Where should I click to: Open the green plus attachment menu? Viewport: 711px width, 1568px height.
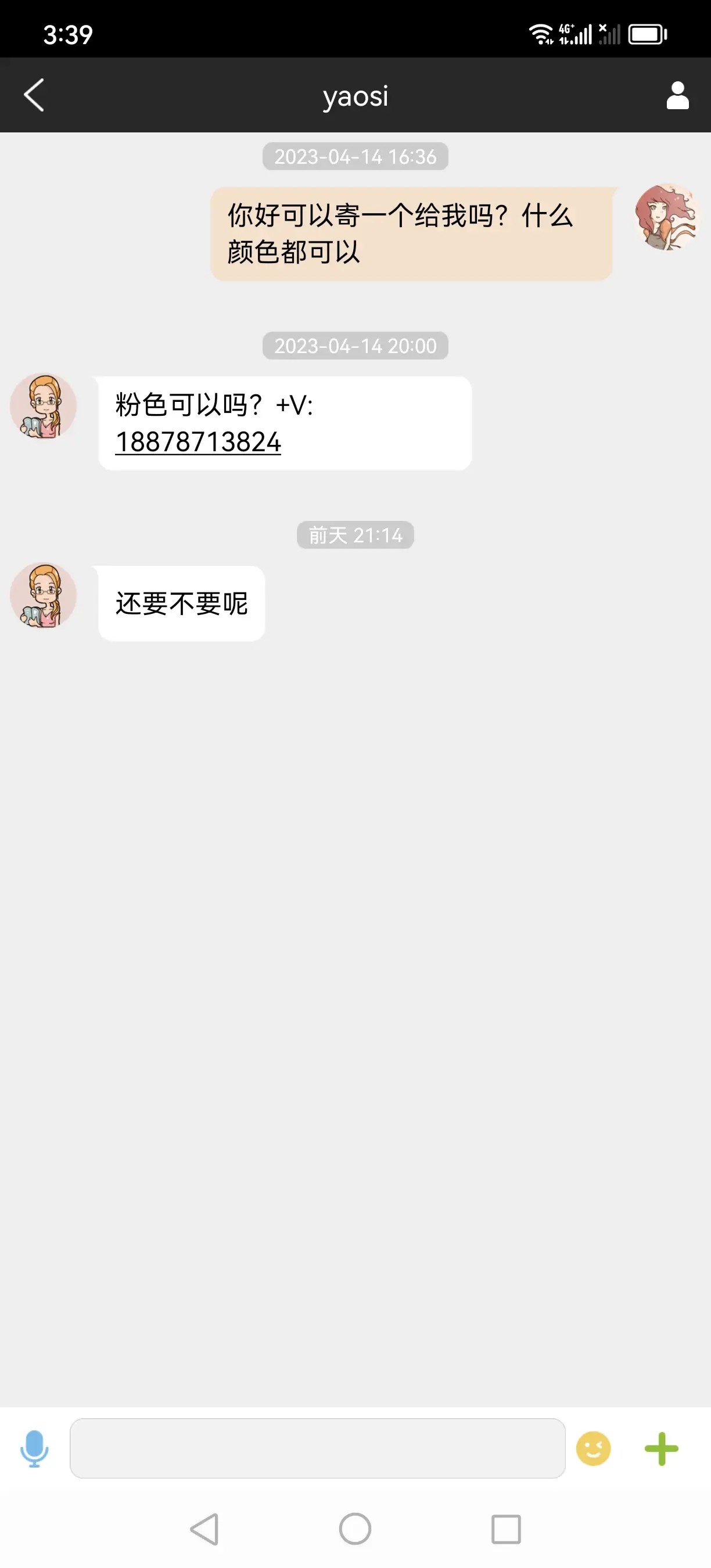pyautogui.click(x=661, y=1448)
